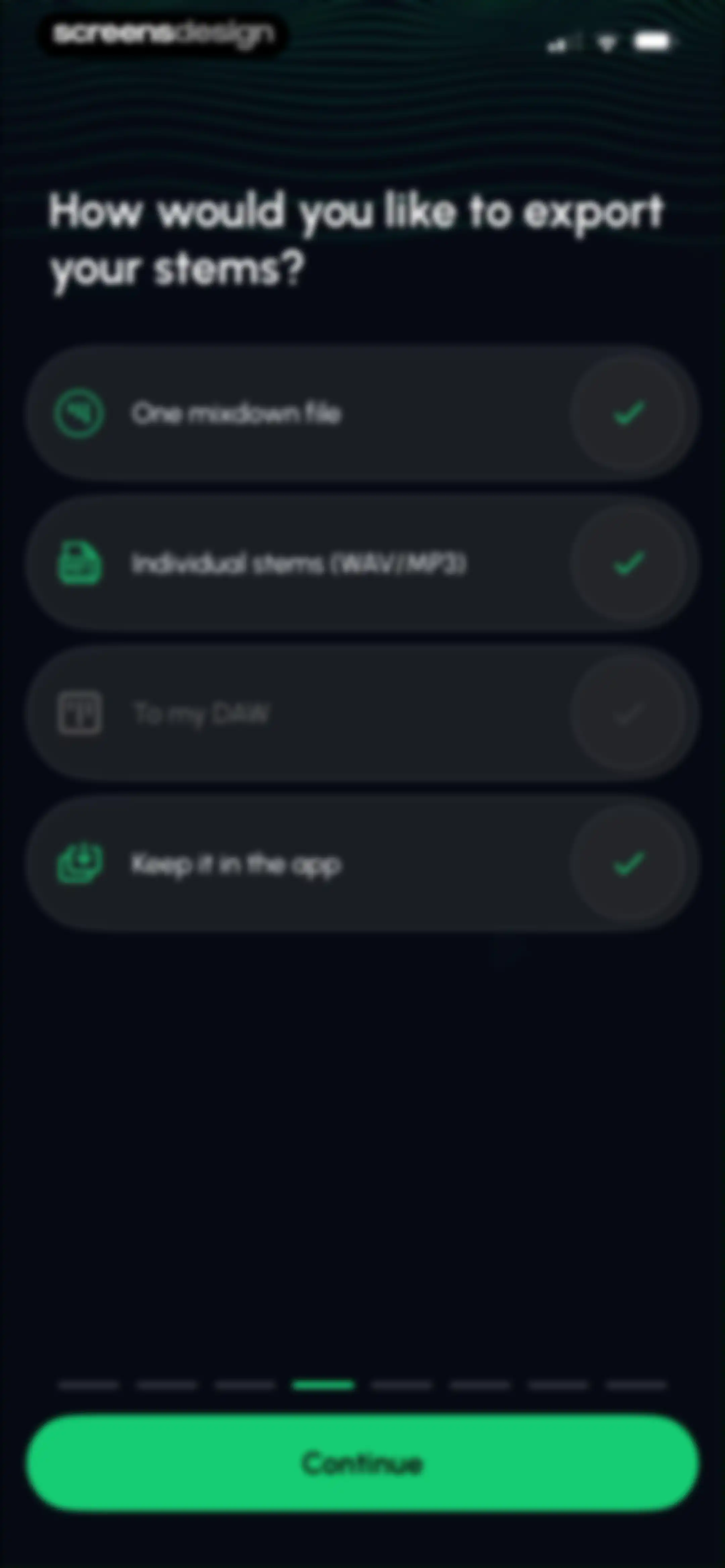Select the One mixdown file option
The width and height of the screenshot is (725, 1568).
[x=362, y=413]
